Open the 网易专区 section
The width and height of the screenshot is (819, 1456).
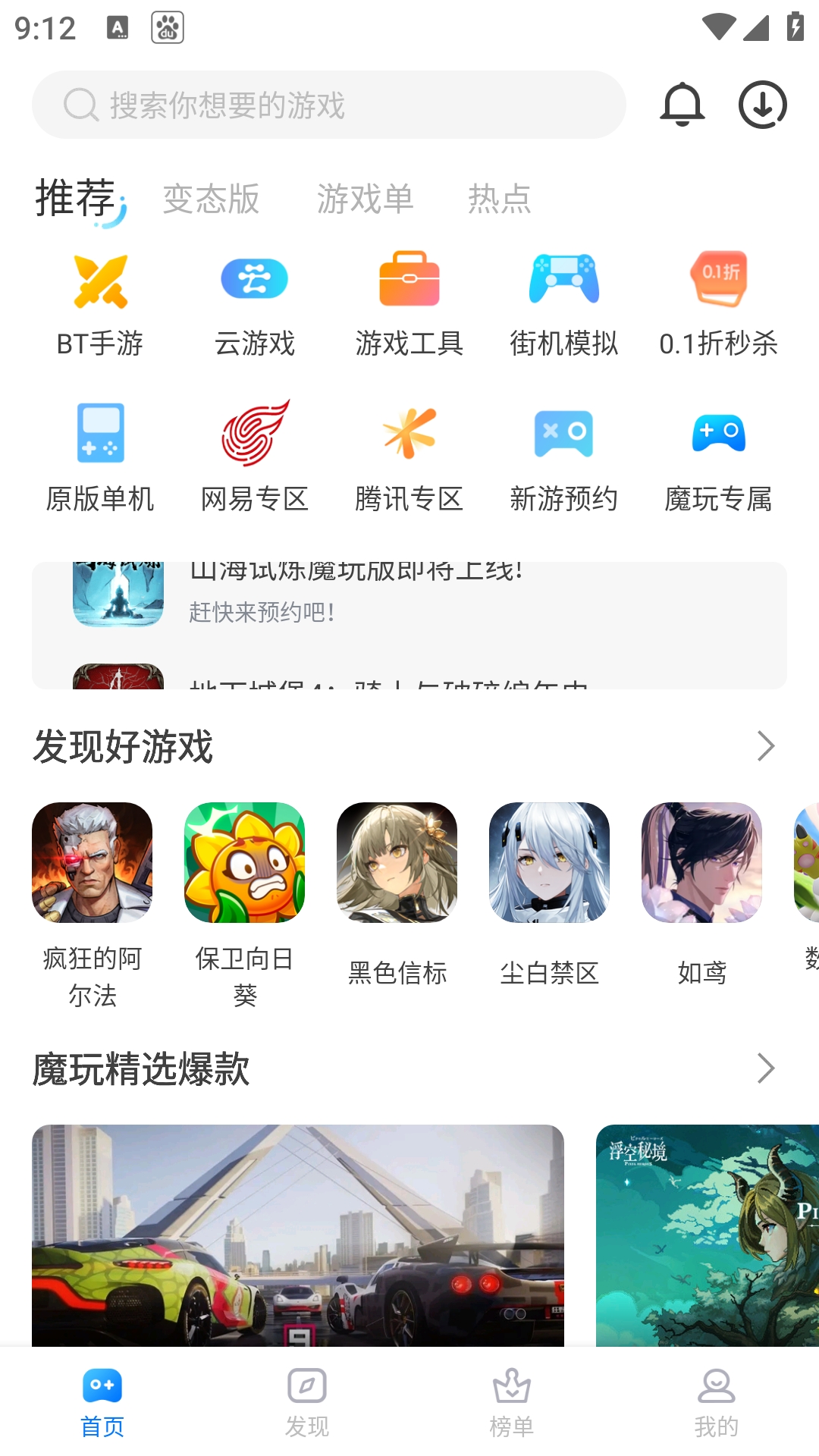[255, 457]
